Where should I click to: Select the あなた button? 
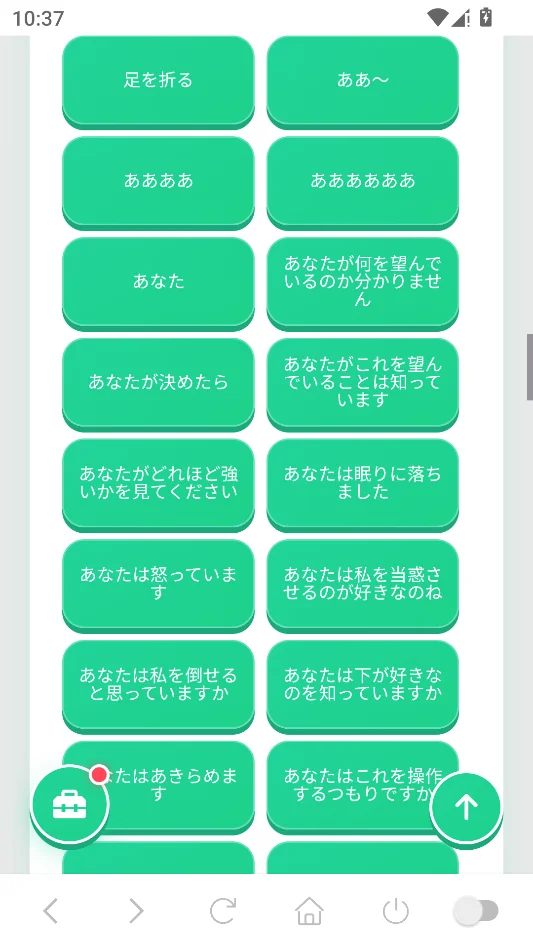click(x=158, y=283)
